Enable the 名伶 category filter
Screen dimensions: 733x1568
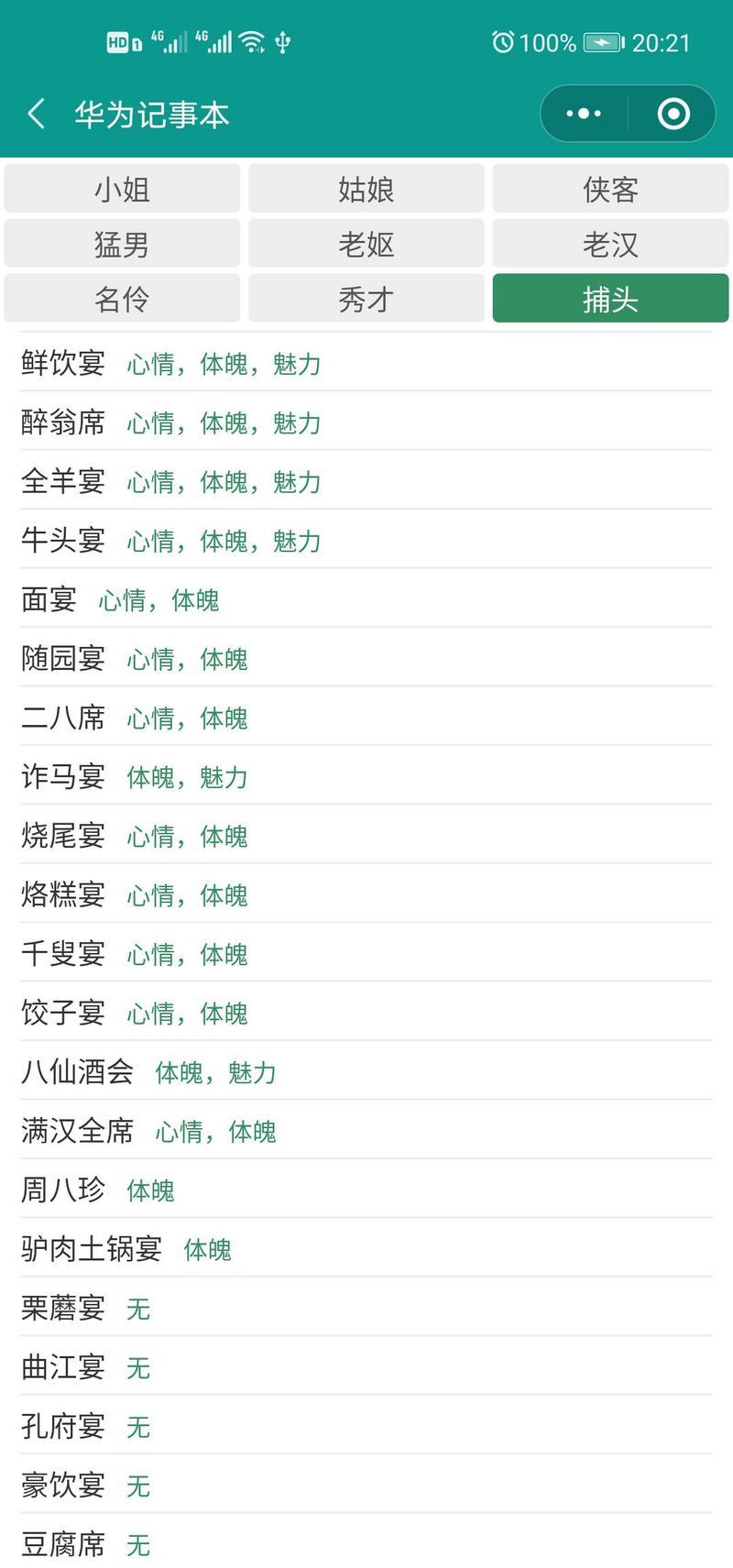tap(121, 297)
